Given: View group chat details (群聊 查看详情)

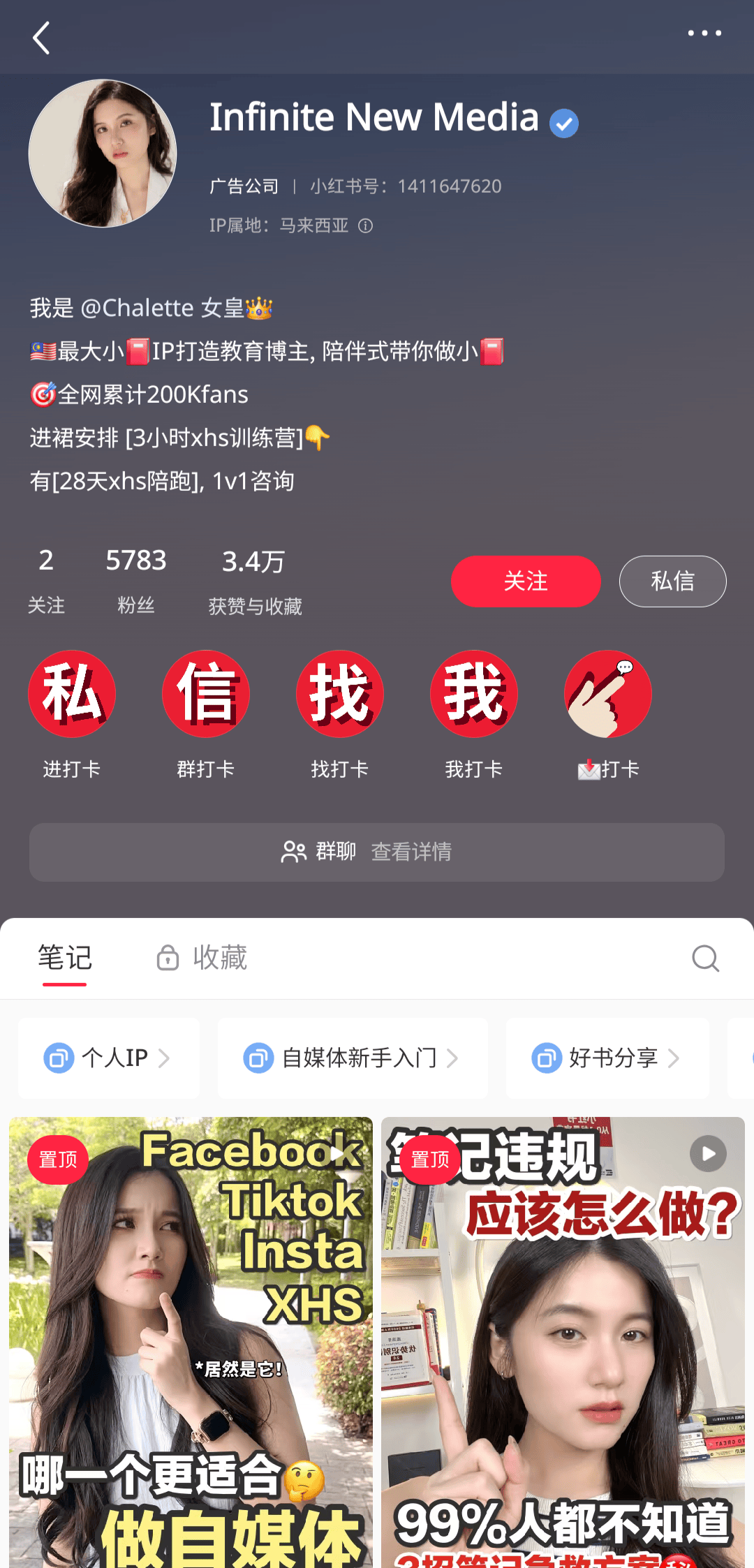Looking at the screenshot, I should (x=377, y=852).
